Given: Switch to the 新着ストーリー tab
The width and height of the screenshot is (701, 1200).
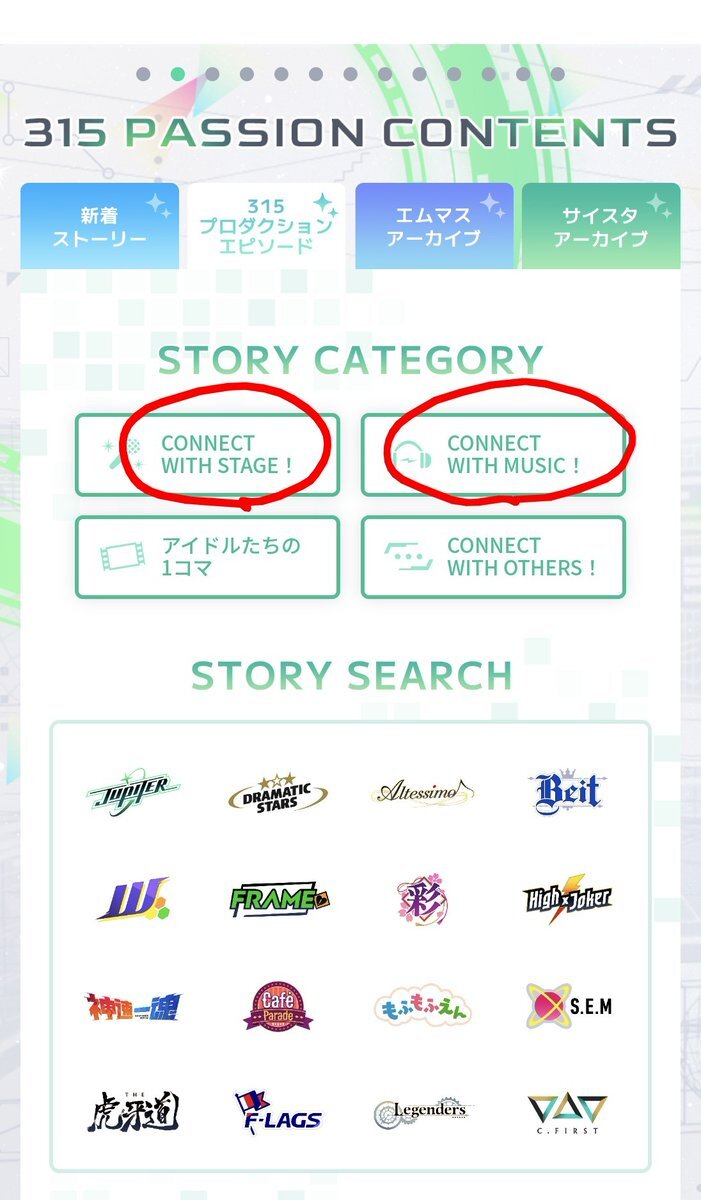Looking at the screenshot, I should tap(100, 226).
